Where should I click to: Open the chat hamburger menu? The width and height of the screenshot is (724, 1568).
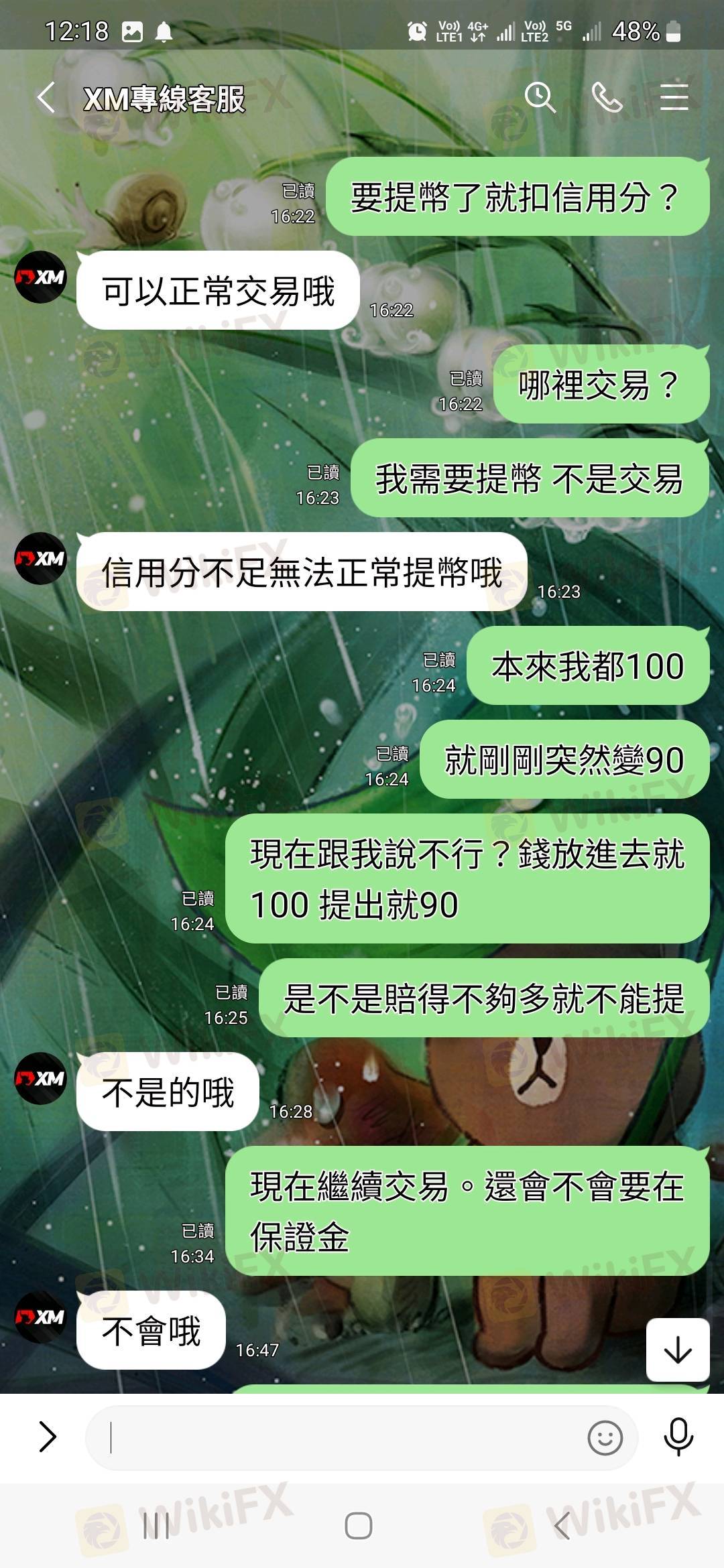point(674,99)
